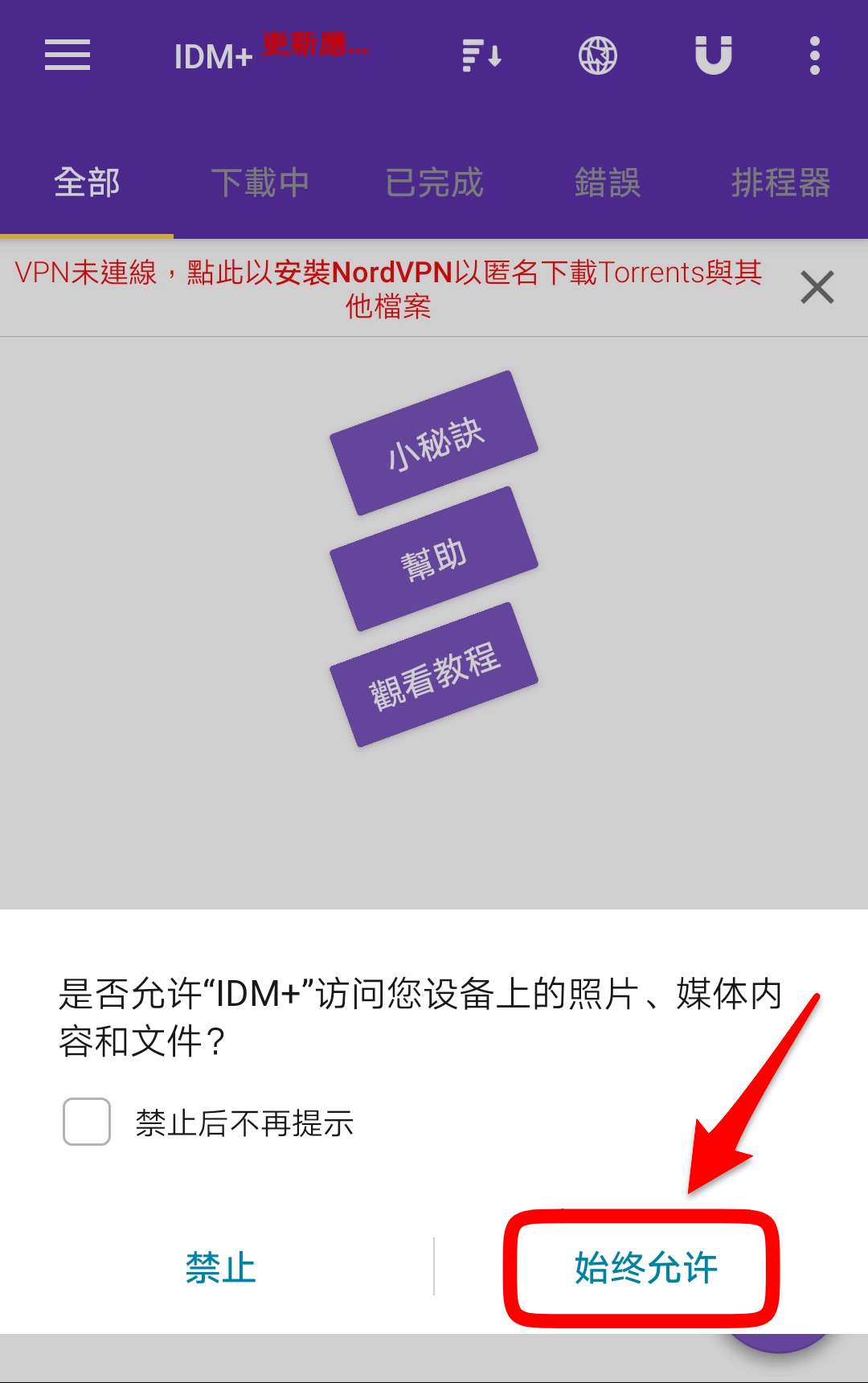Tap the 小秘訣 button
Screen dimensions: 868x1383
point(434,443)
